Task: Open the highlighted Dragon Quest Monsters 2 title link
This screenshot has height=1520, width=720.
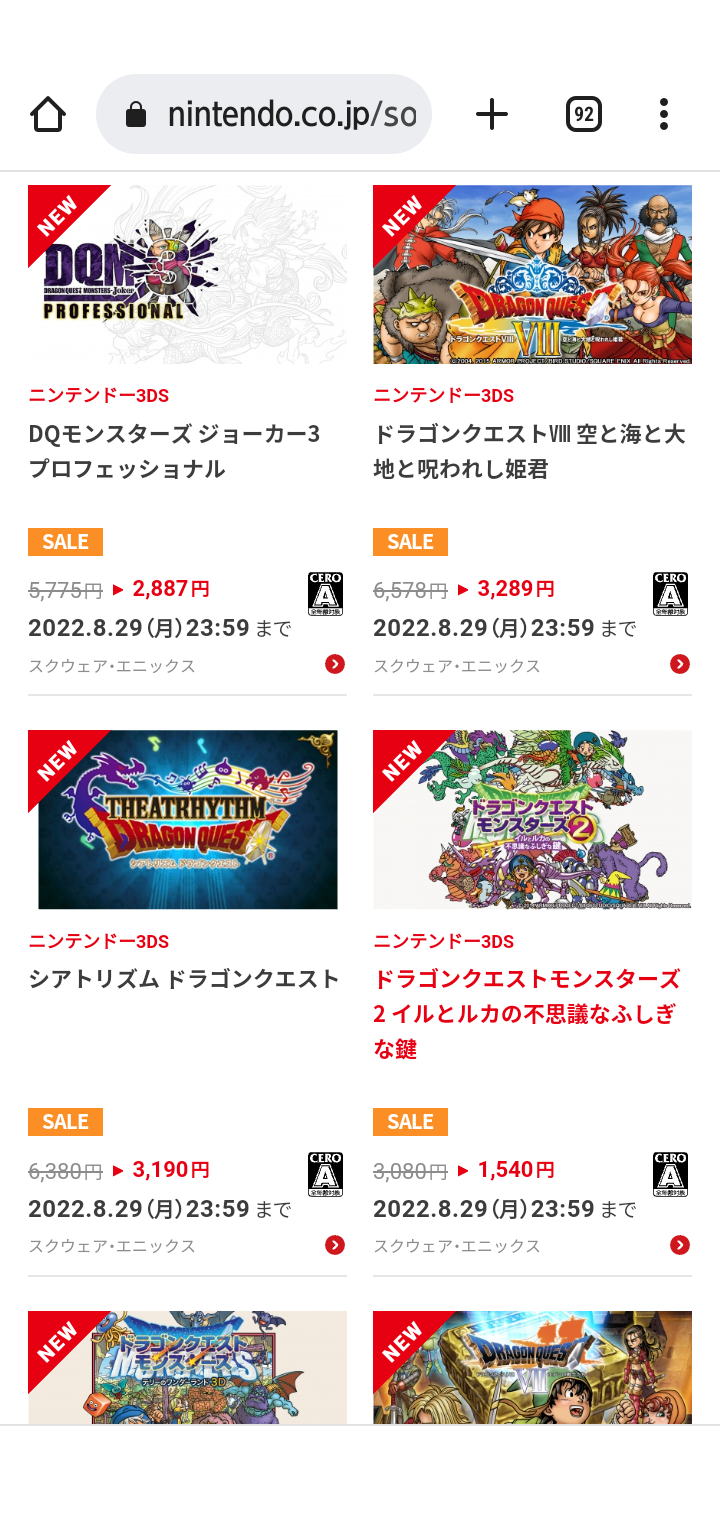Action: [x=527, y=1014]
